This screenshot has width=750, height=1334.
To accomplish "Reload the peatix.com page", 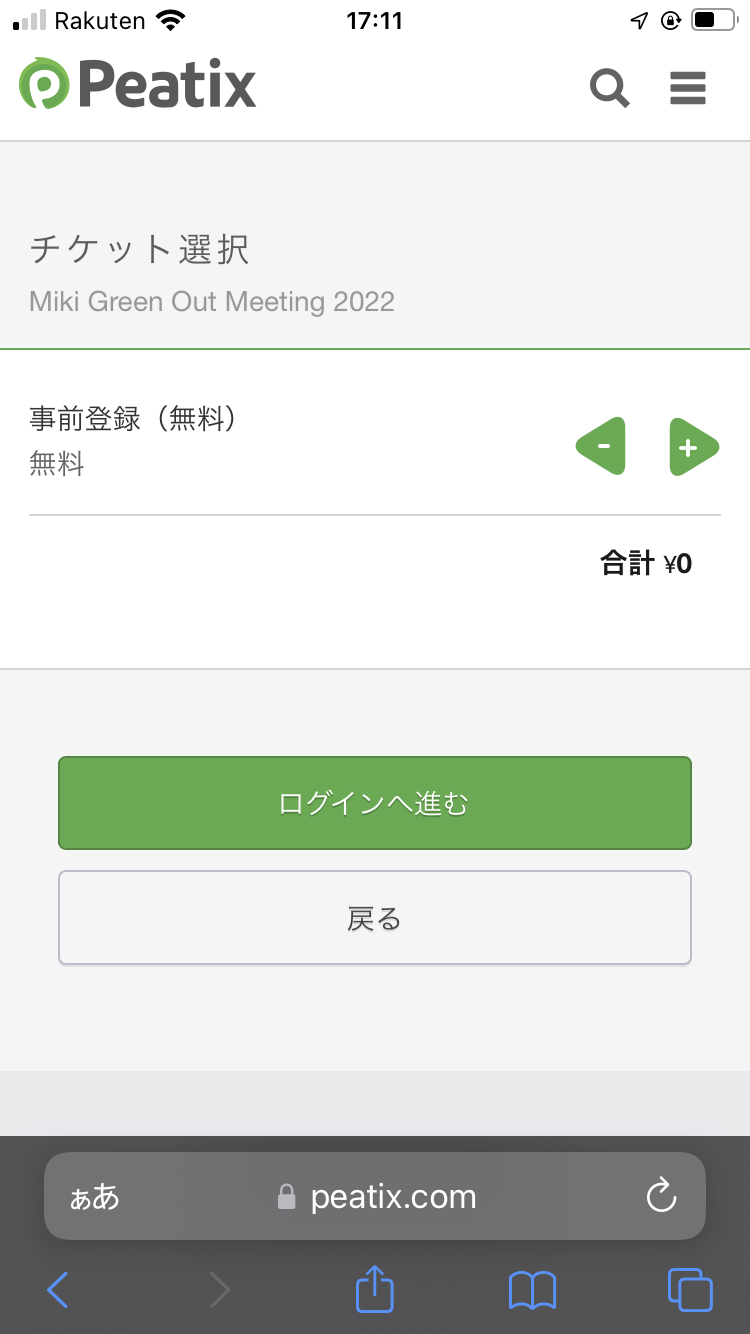I will point(661,1196).
